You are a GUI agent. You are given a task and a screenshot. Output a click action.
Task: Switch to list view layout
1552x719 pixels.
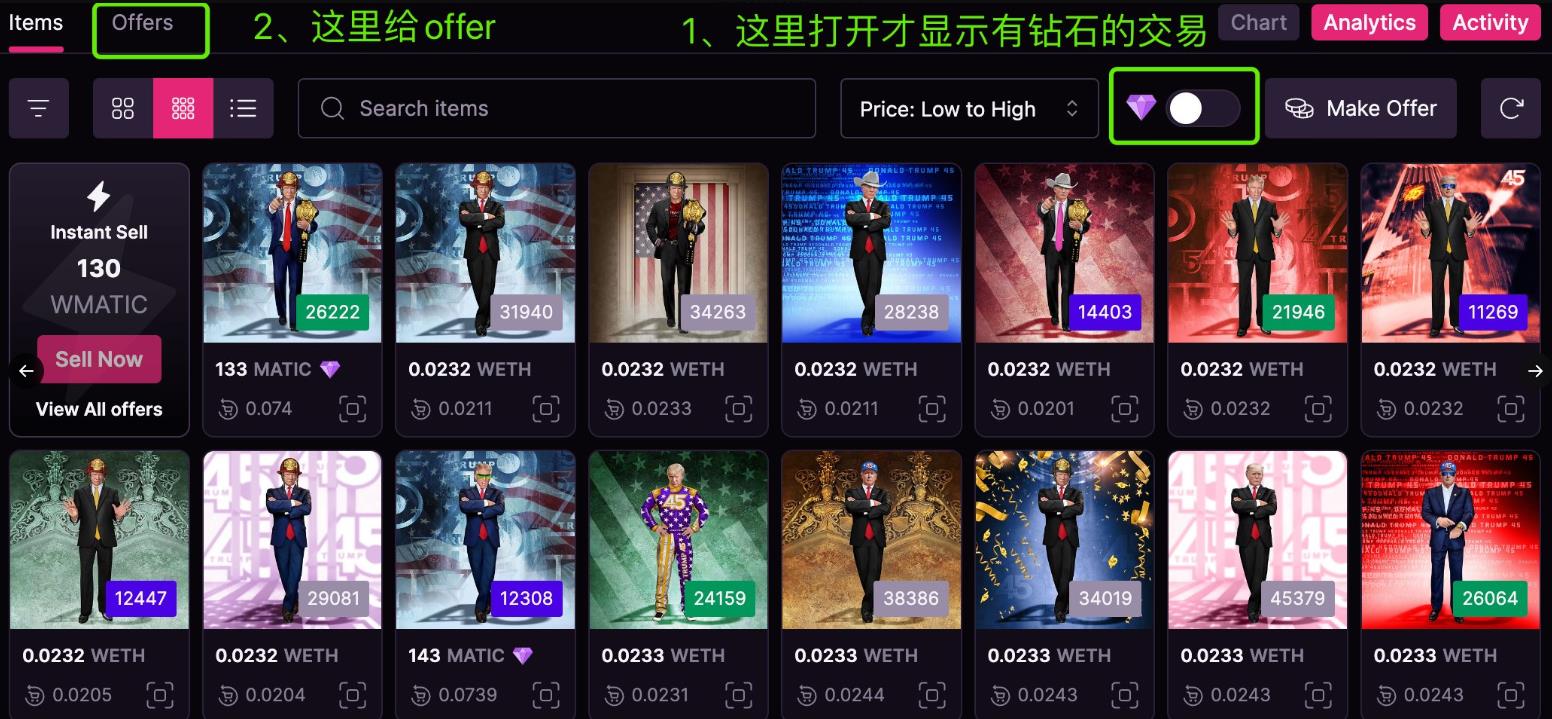click(243, 108)
